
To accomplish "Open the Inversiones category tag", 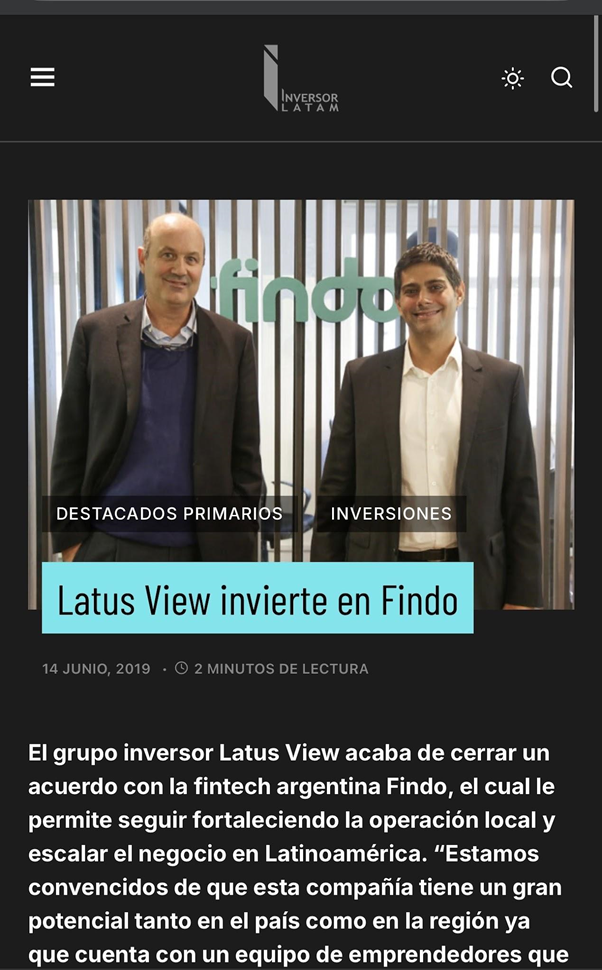I will pyautogui.click(x=391, y=513).
